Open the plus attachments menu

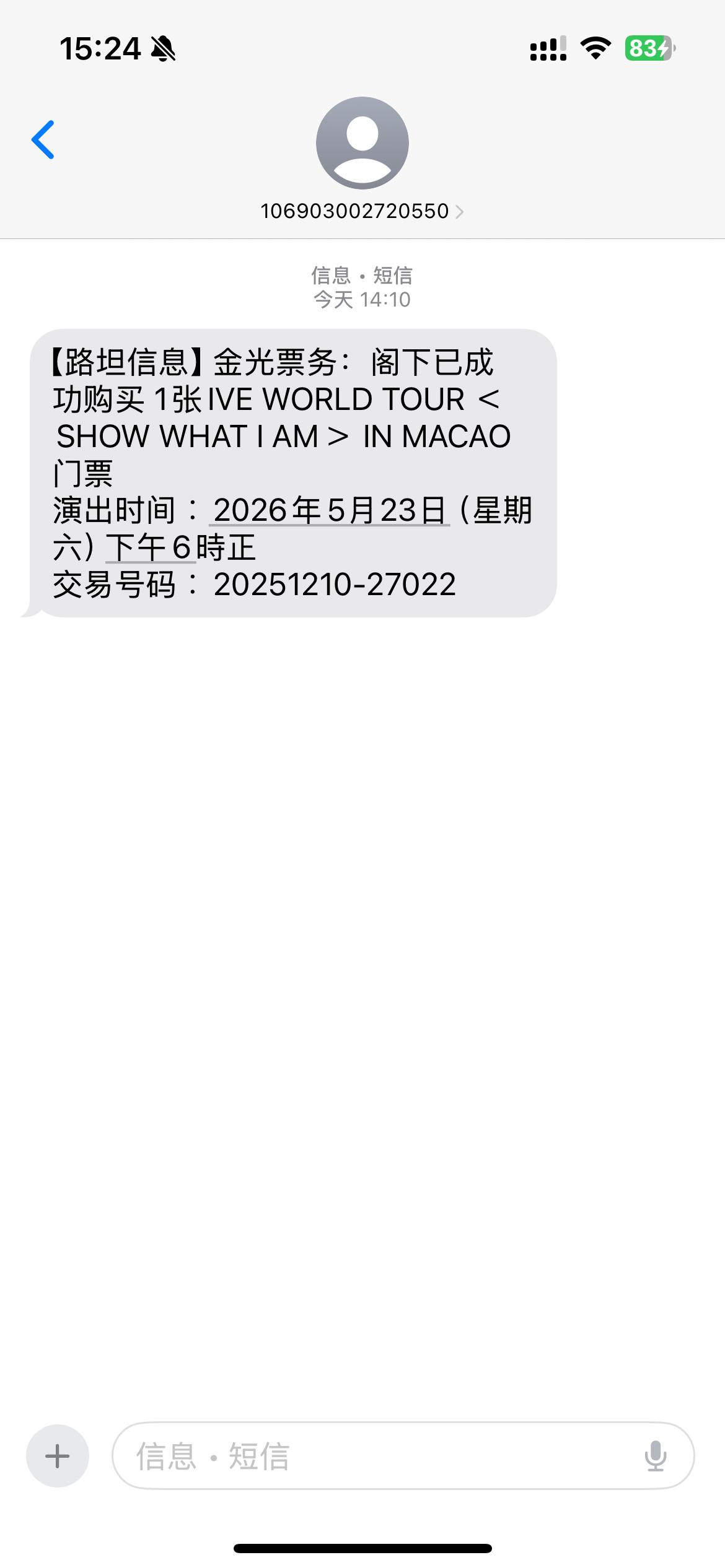pyautogui.click(x=58, y=1456)
